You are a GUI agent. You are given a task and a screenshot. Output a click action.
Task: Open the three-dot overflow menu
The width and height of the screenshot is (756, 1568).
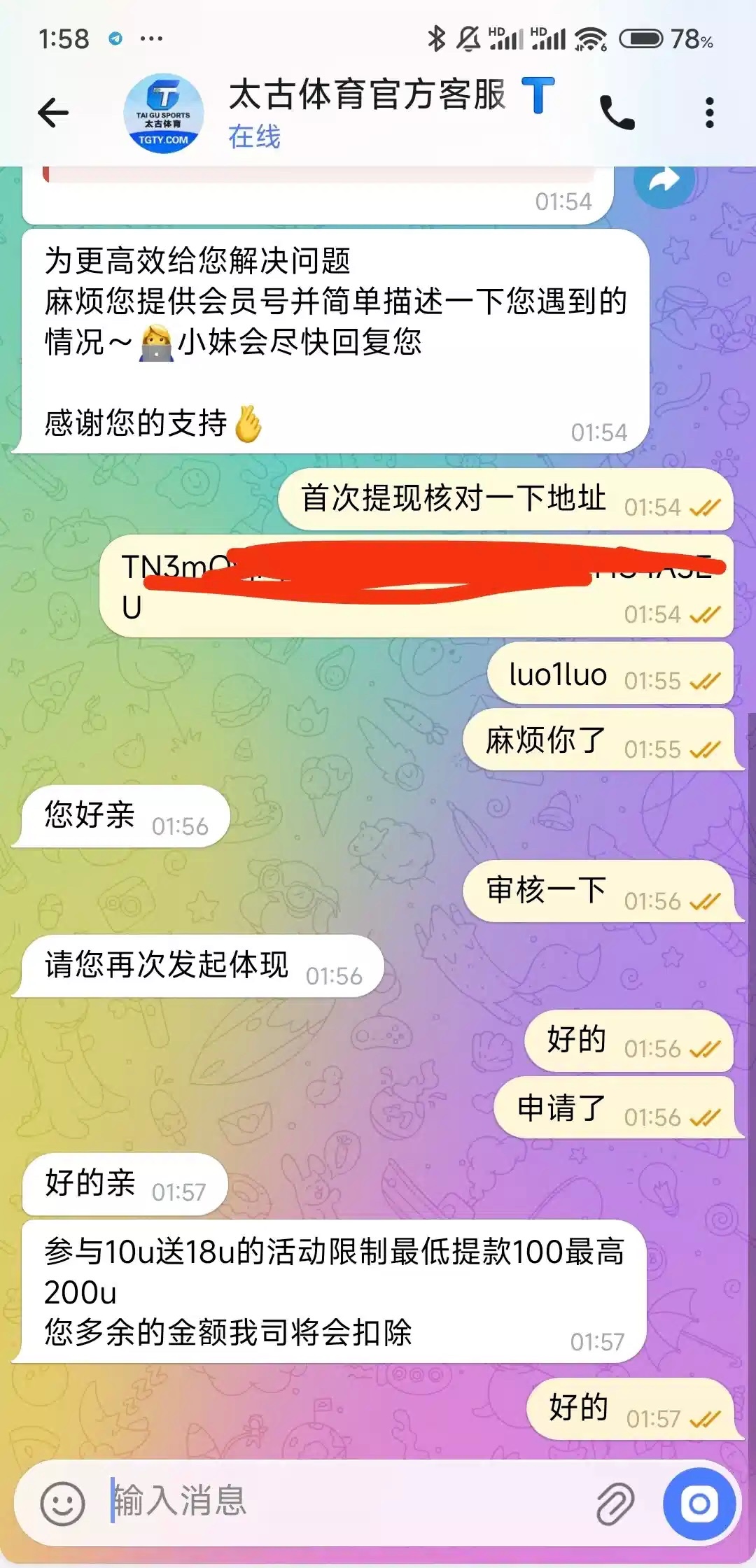click(x=709, y=113)
